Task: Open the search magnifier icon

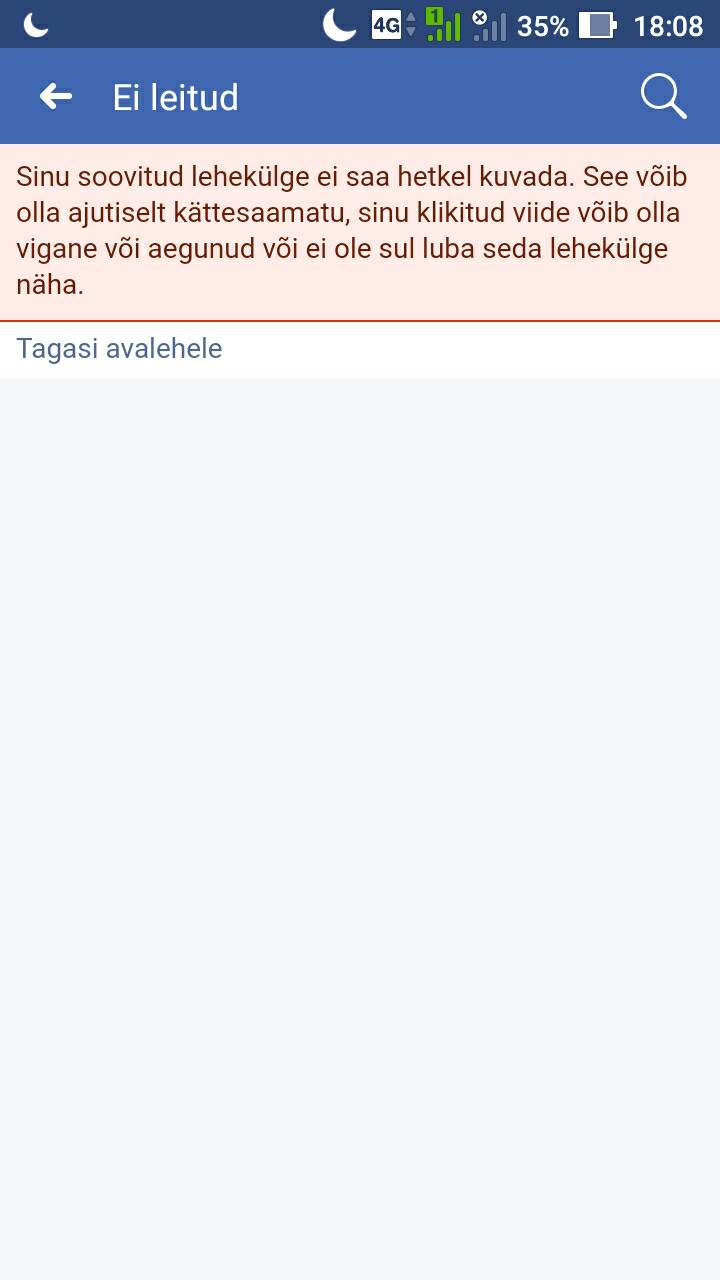Action: click(x=663, y=96)
